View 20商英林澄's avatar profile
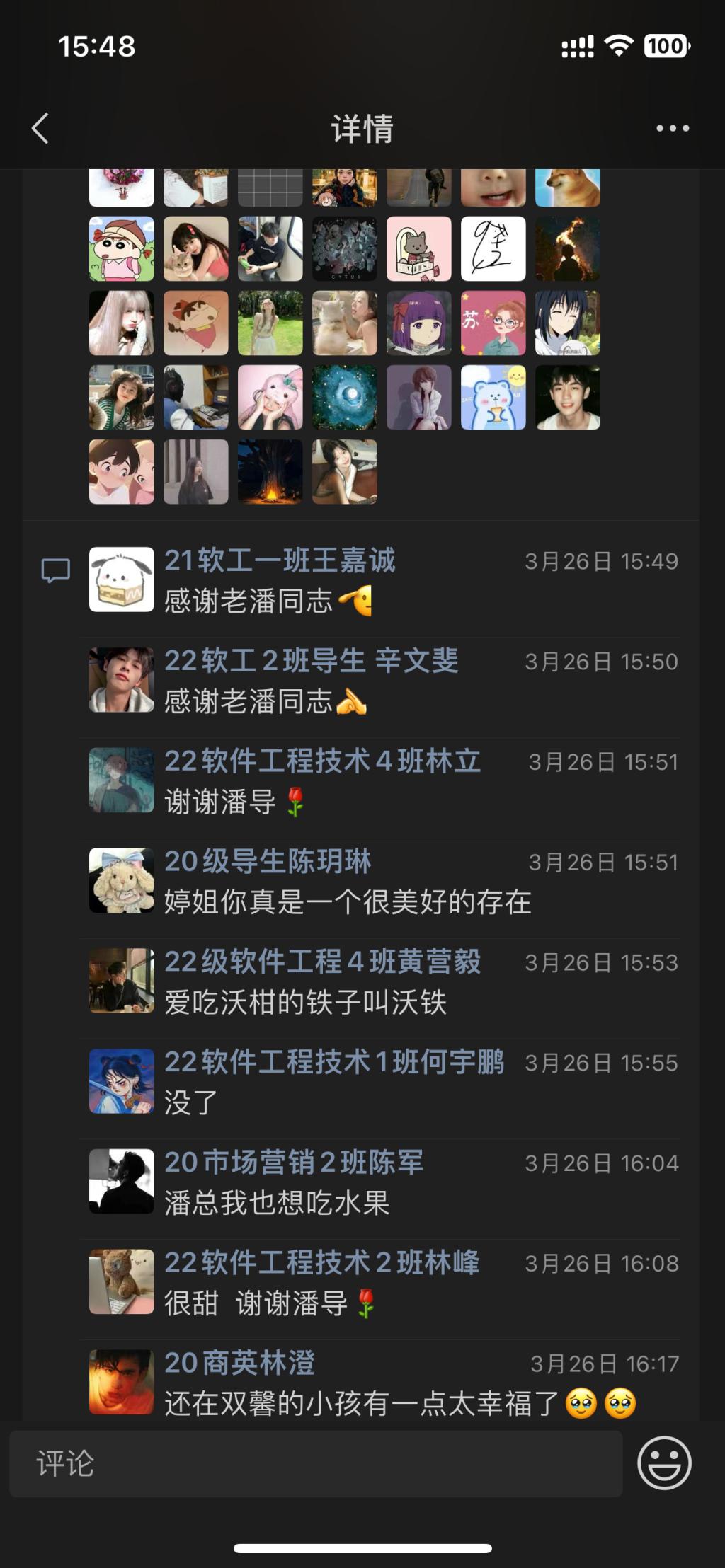The image size is (725, 1568). click(x=121, y=1382)
